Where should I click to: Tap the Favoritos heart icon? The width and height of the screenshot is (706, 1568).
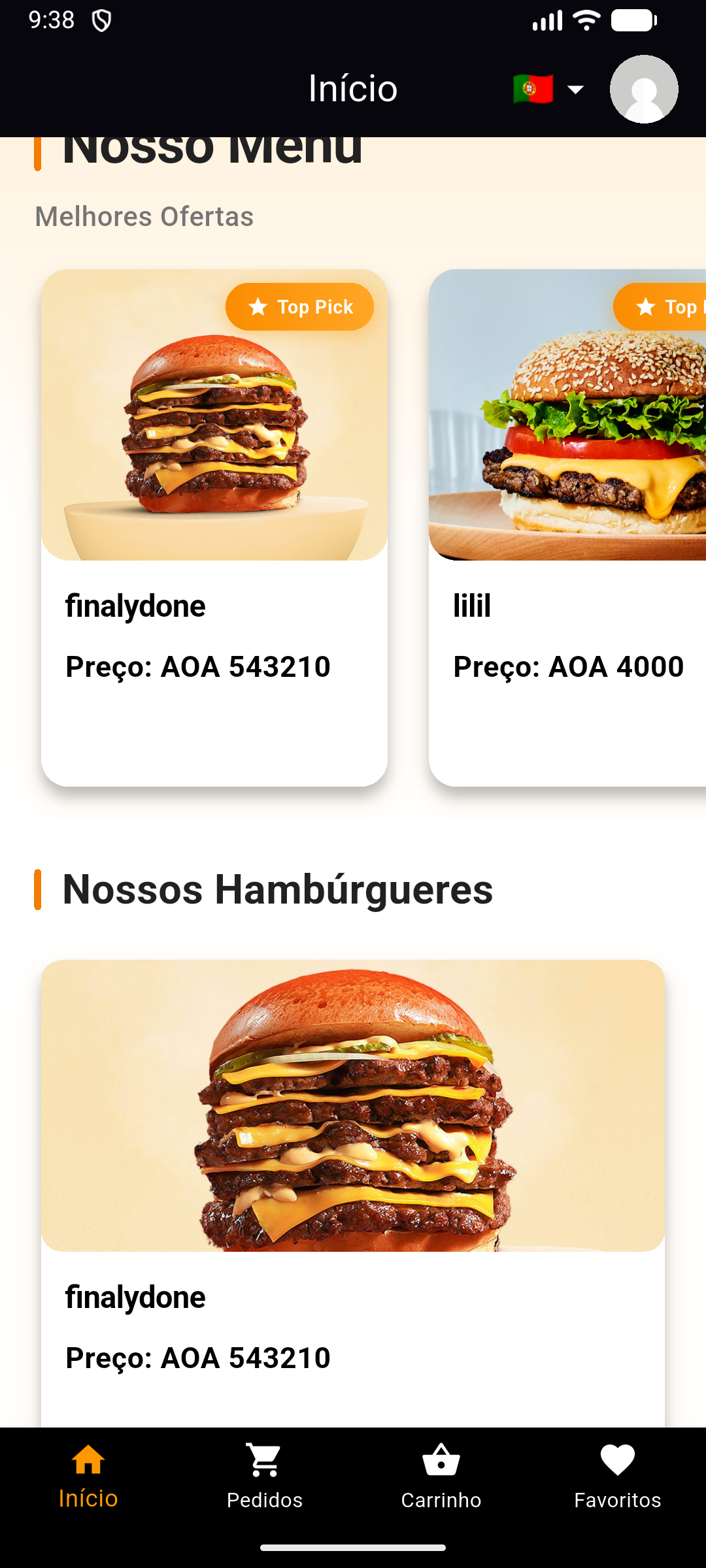616,1463
